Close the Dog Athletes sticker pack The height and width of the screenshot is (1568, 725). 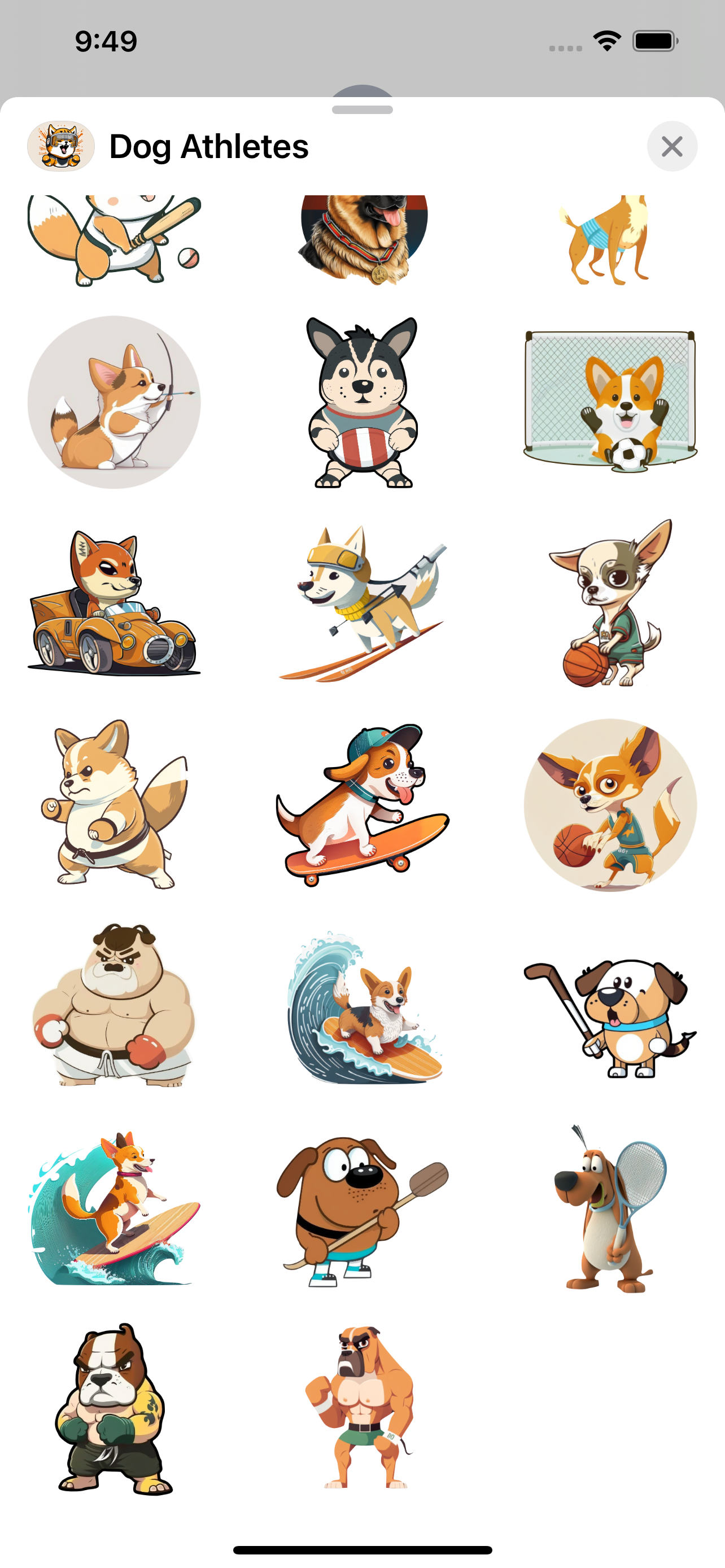click(671, 146)
